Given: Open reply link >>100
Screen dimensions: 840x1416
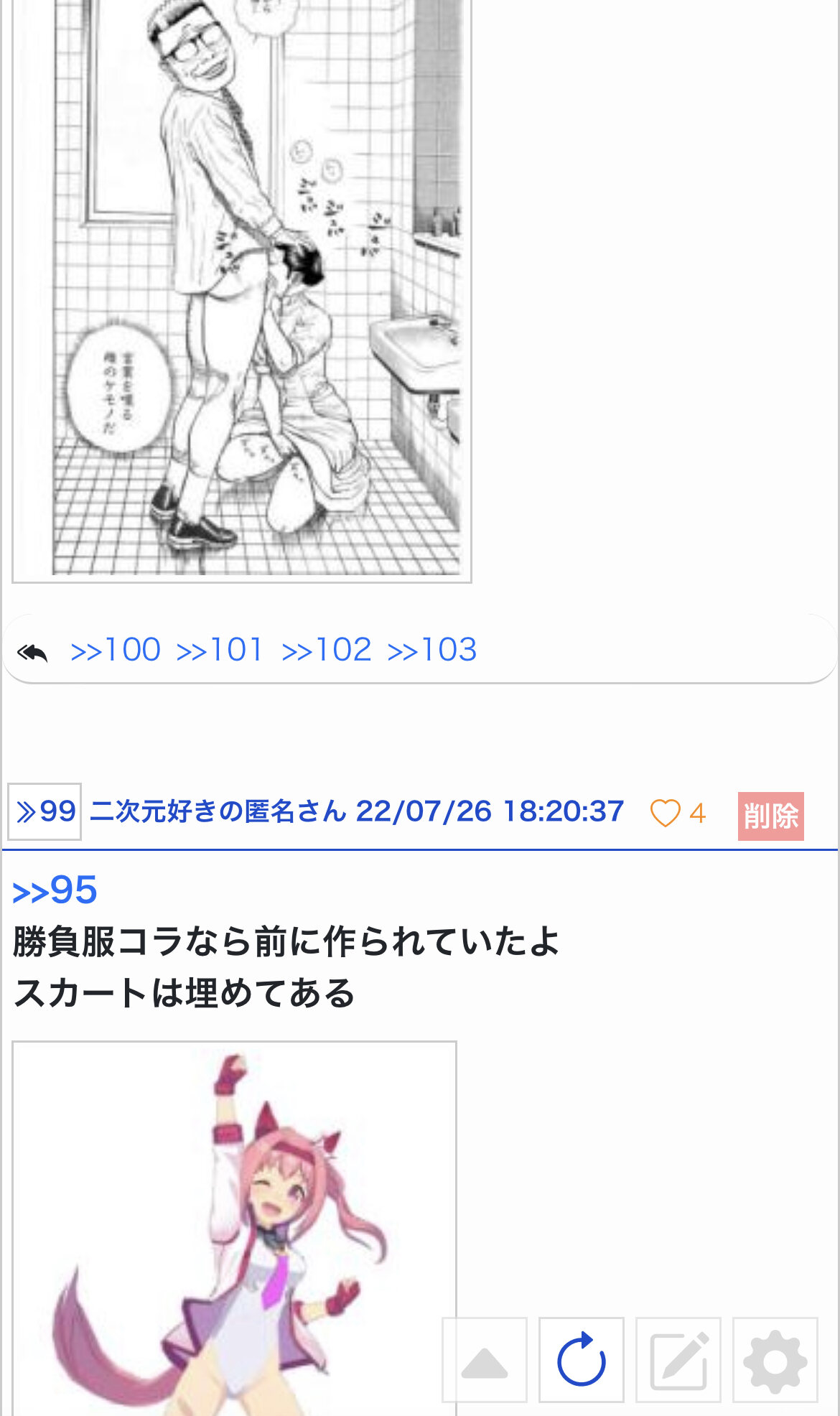Looking at the screenshot, I should pos(116,650).
